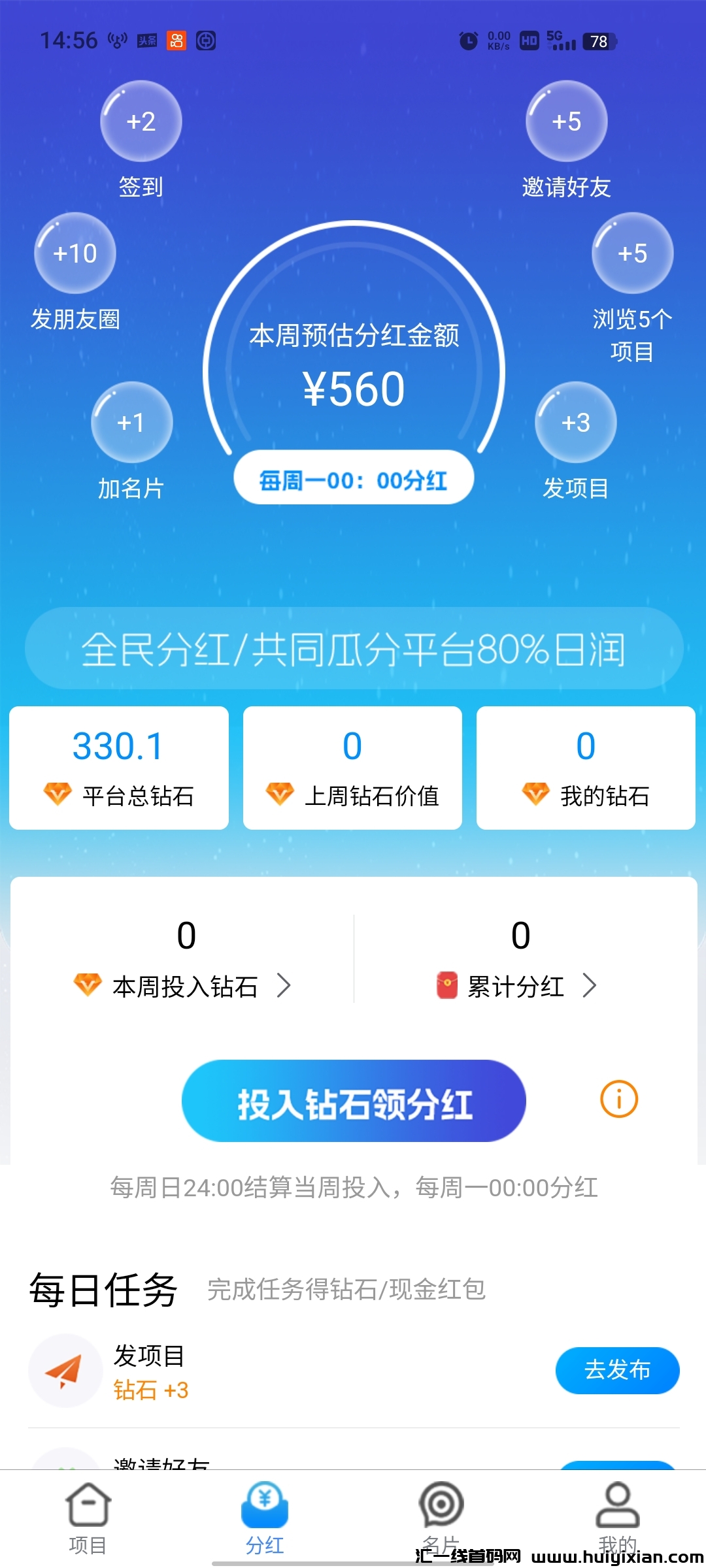Tap the 加名片 +1 bubble
Viewport: 706px width, 1568px height.
tap(131, 423)
